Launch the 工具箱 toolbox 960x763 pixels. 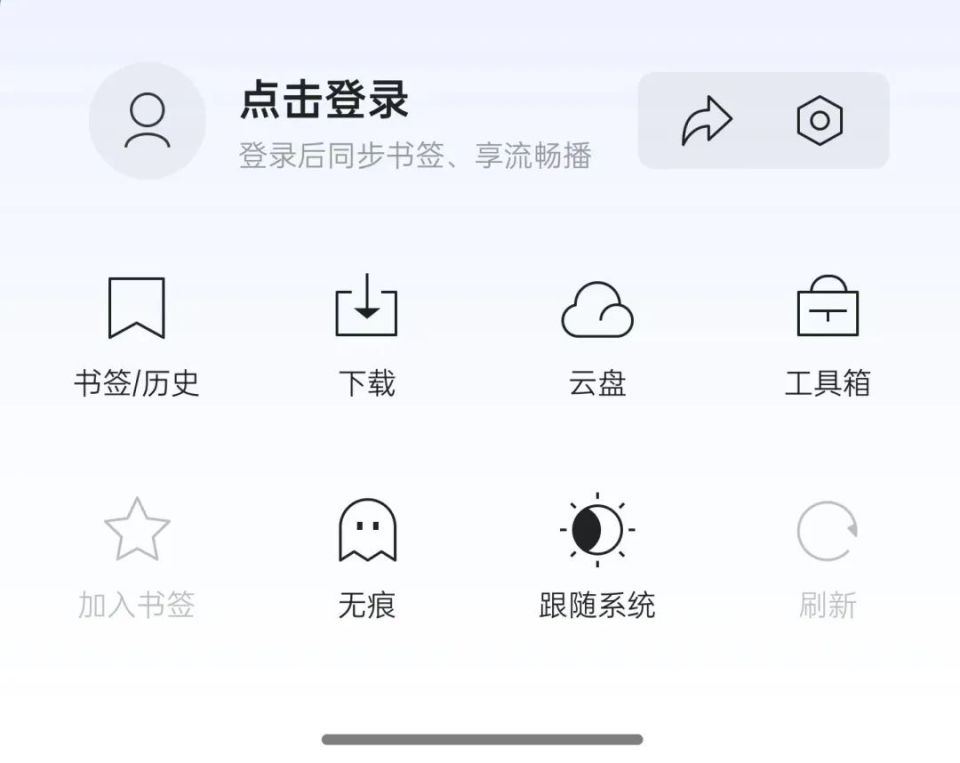827,335
